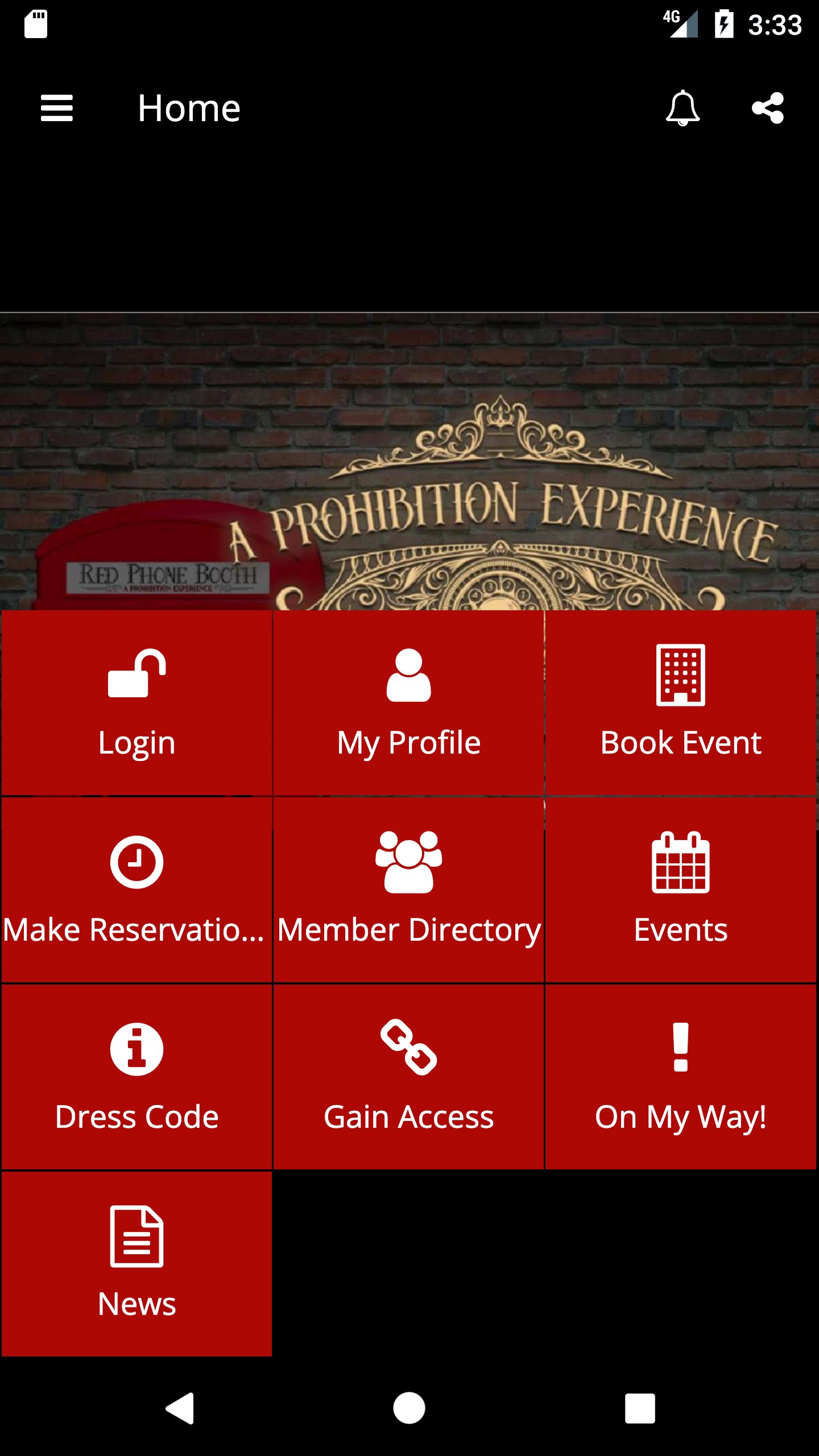The width and height of the screenshot is (819, 1456).
Task: Return to the device home screen
Action: [x=409, y=1408]
